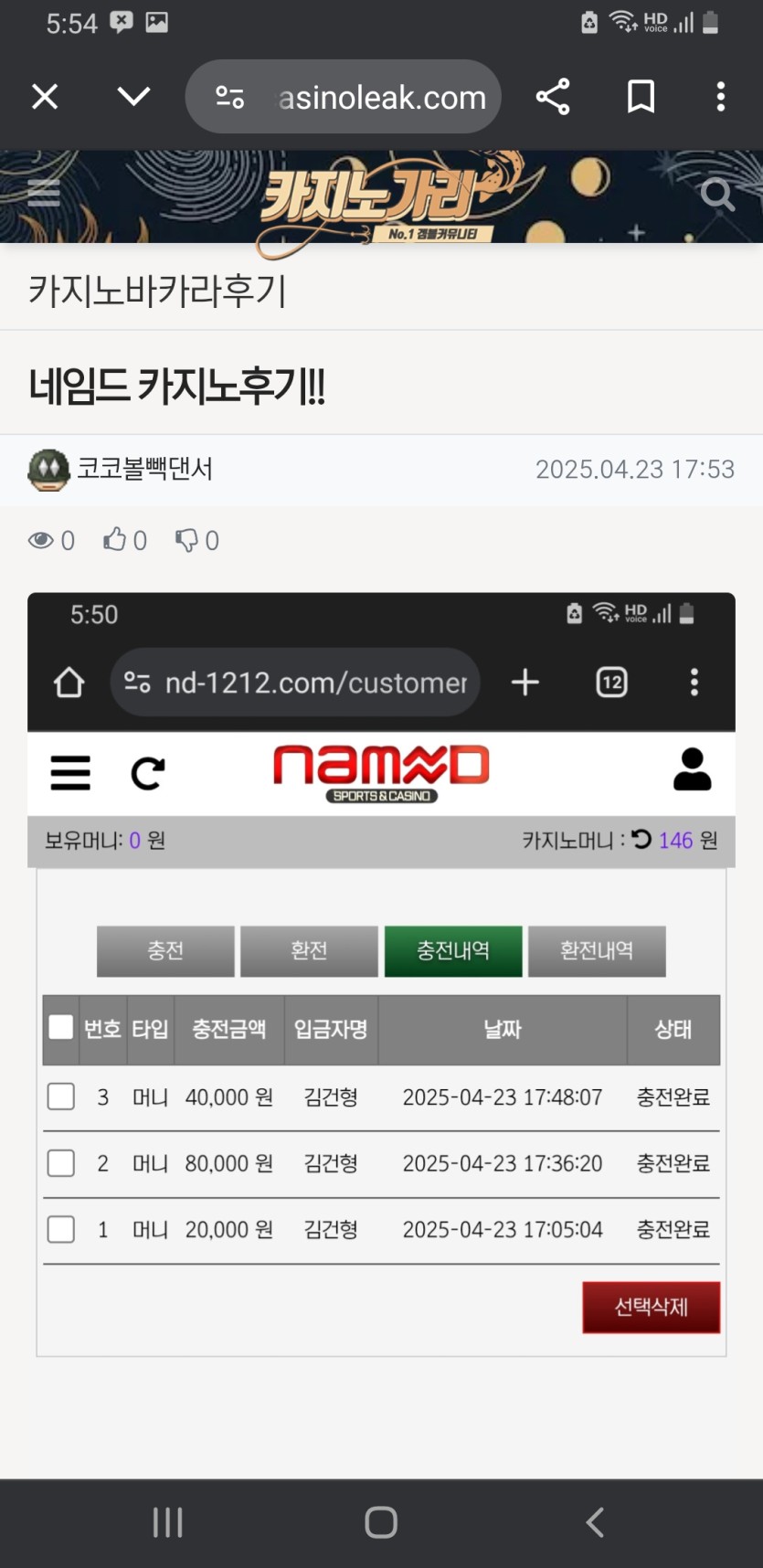Open the browser overflow menu

coord(721,96)
